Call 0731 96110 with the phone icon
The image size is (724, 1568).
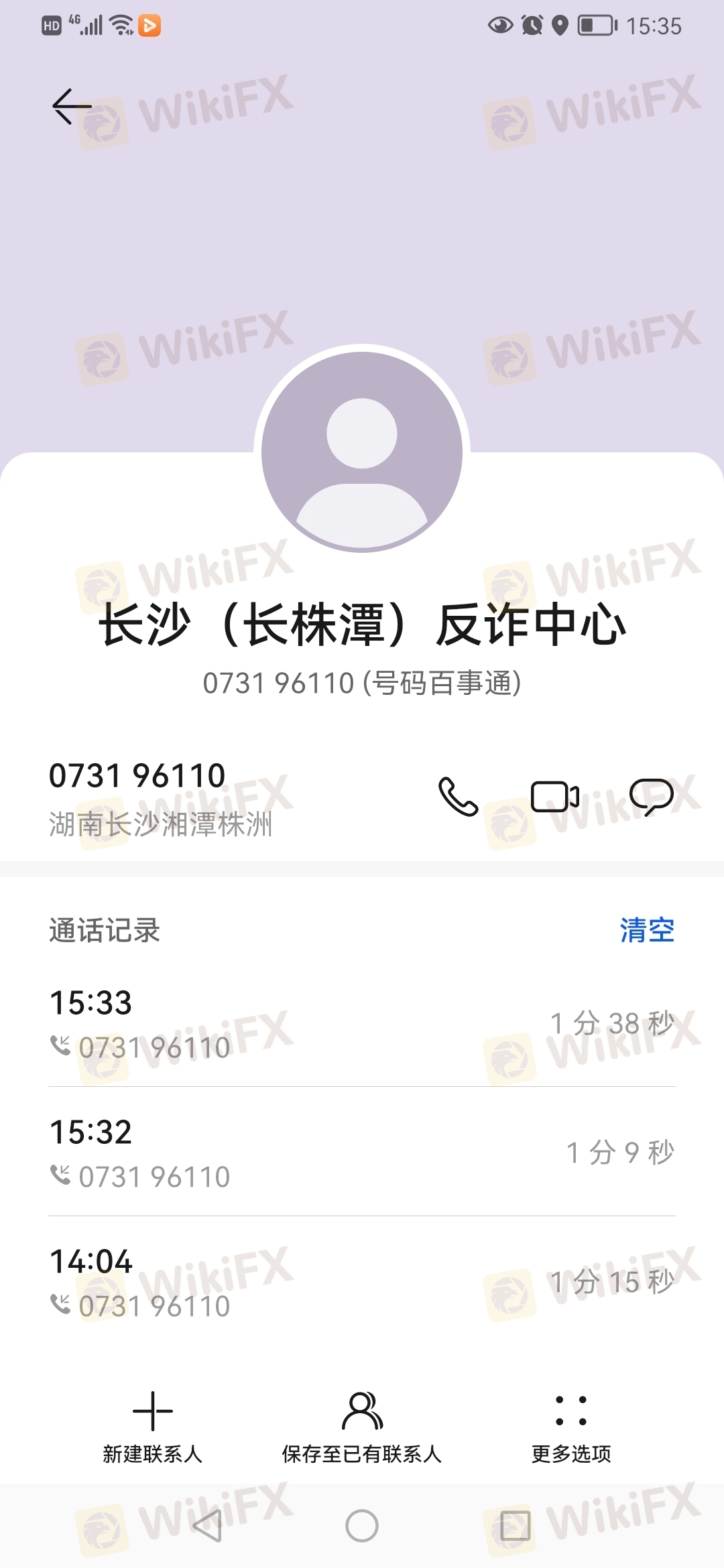pos(458,796)
